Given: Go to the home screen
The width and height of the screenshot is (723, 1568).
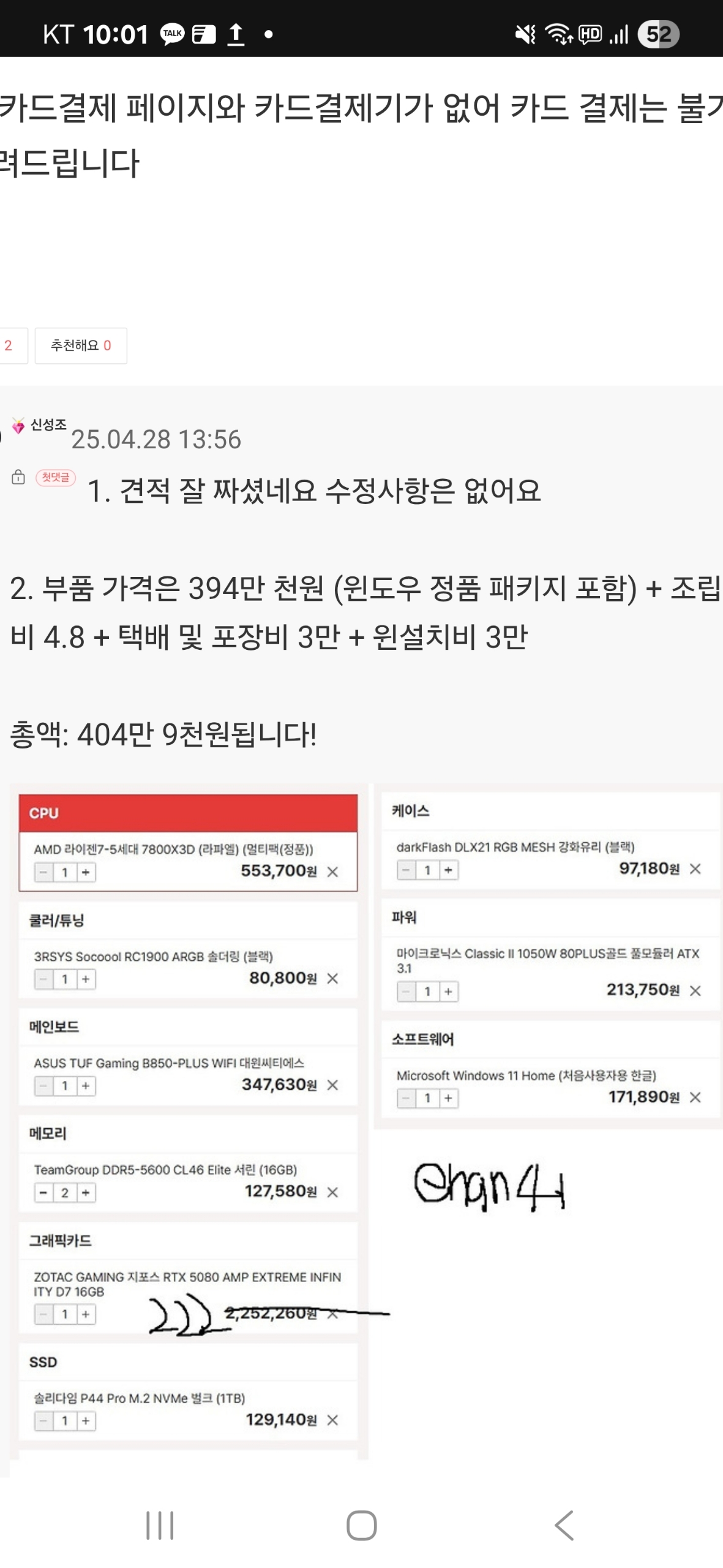Looking at the screenshot, I should pyautogui.click(x=361, y=1525).
